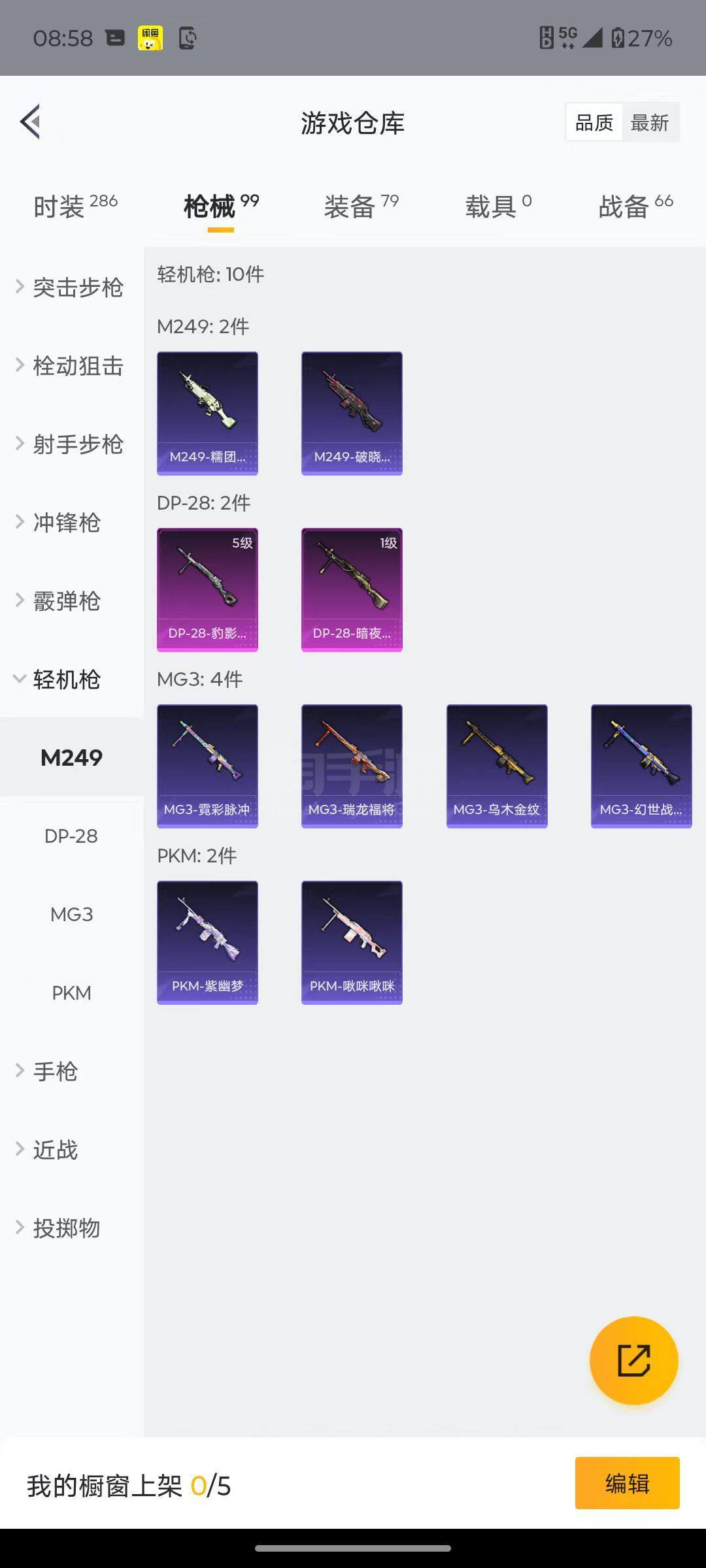Open the PKM-紫幽梦 skin card
The width and height of the screenshot is (706, 1568).
click(x=207, y=942)
